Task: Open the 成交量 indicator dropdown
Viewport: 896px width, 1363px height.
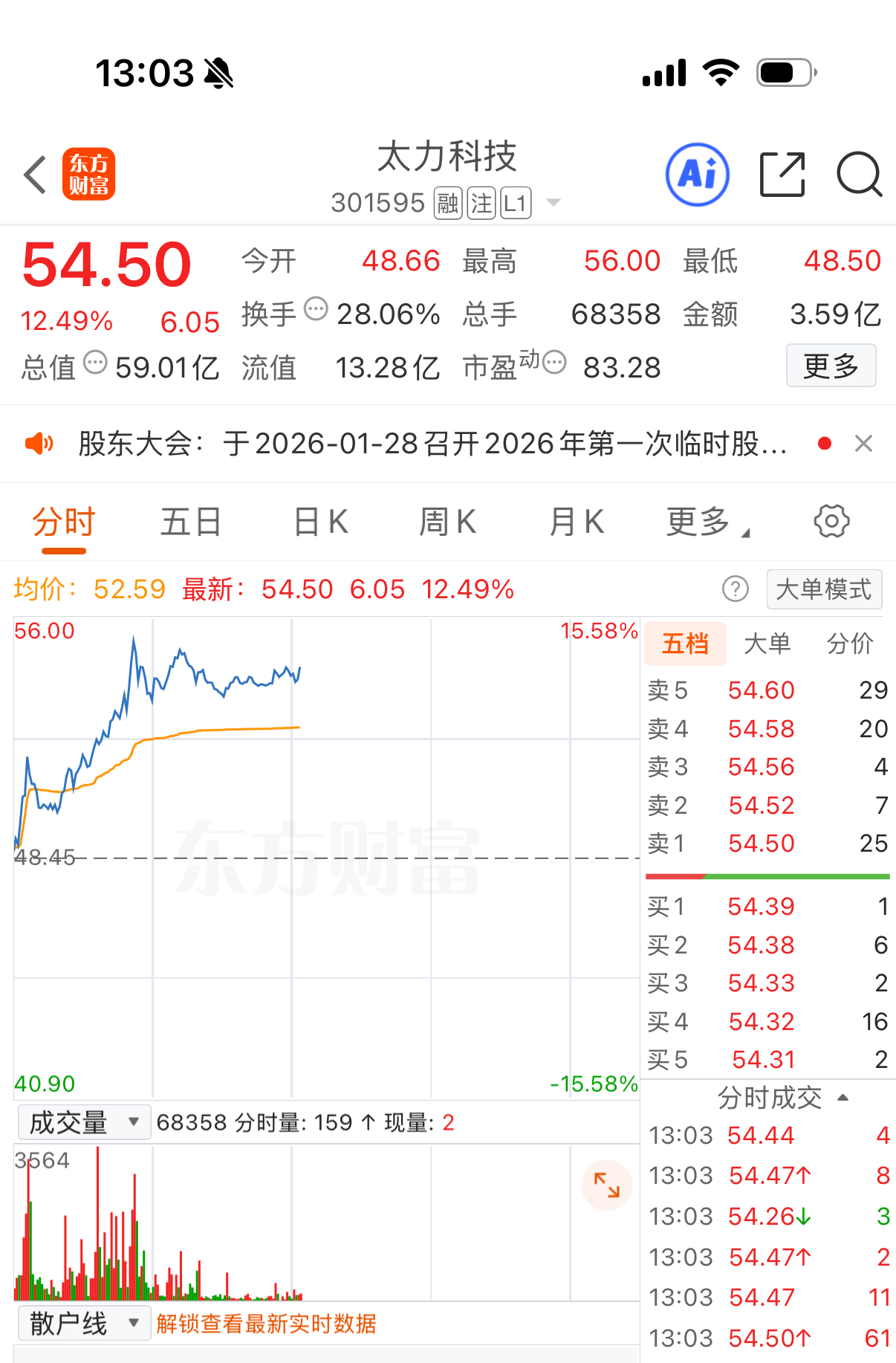Action: click(83, 1122)
